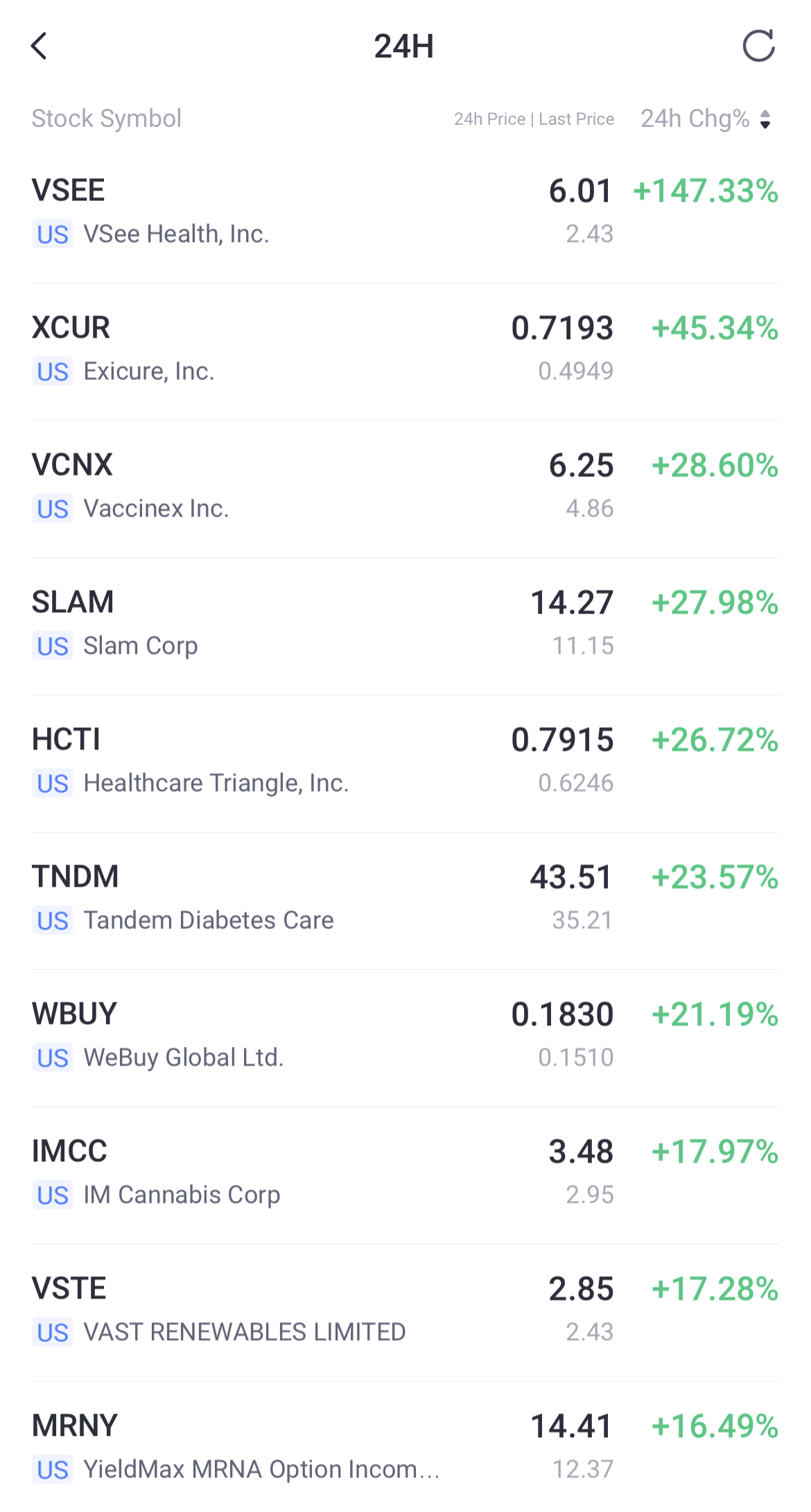Open VSTE VAST RENEWABLES LIMITED row
This screenshot has width=811, height=1512.
[x=405, y=1310]
